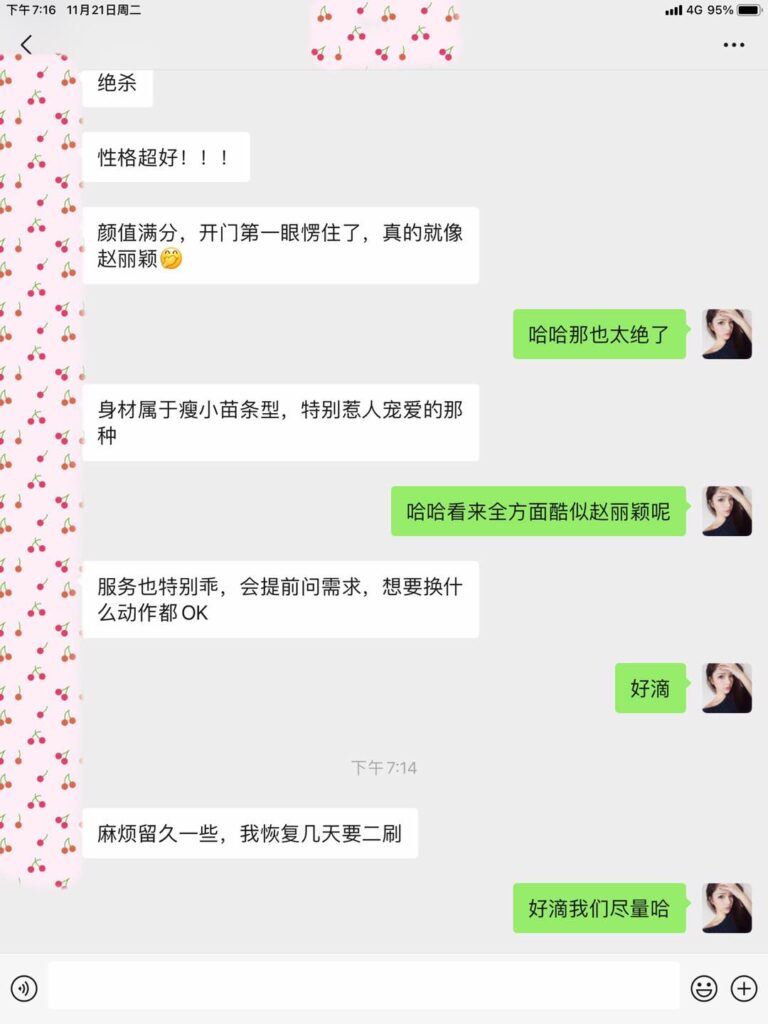Open the emoji picker
Image resolution: width=768 pixels, height=1024 pixels.
704,989
